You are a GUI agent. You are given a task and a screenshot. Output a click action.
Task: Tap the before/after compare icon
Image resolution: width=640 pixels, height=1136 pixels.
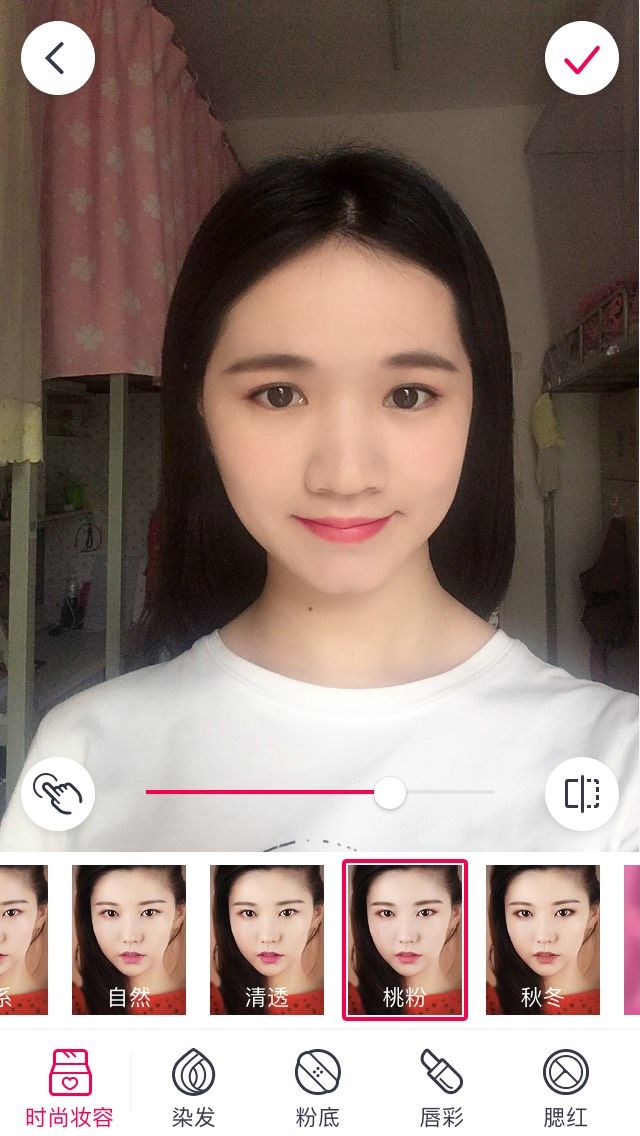coord(581,793)
